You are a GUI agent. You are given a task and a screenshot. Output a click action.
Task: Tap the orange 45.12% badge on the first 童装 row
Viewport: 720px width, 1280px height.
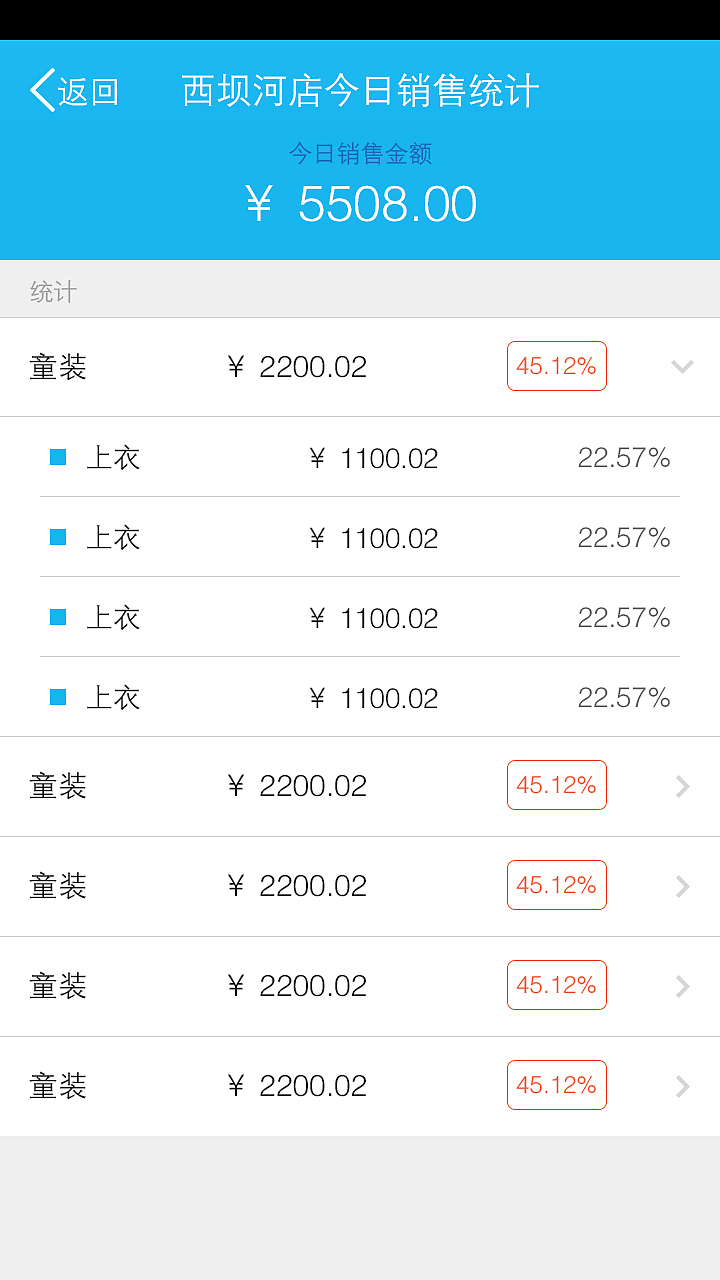click(556, 366)
